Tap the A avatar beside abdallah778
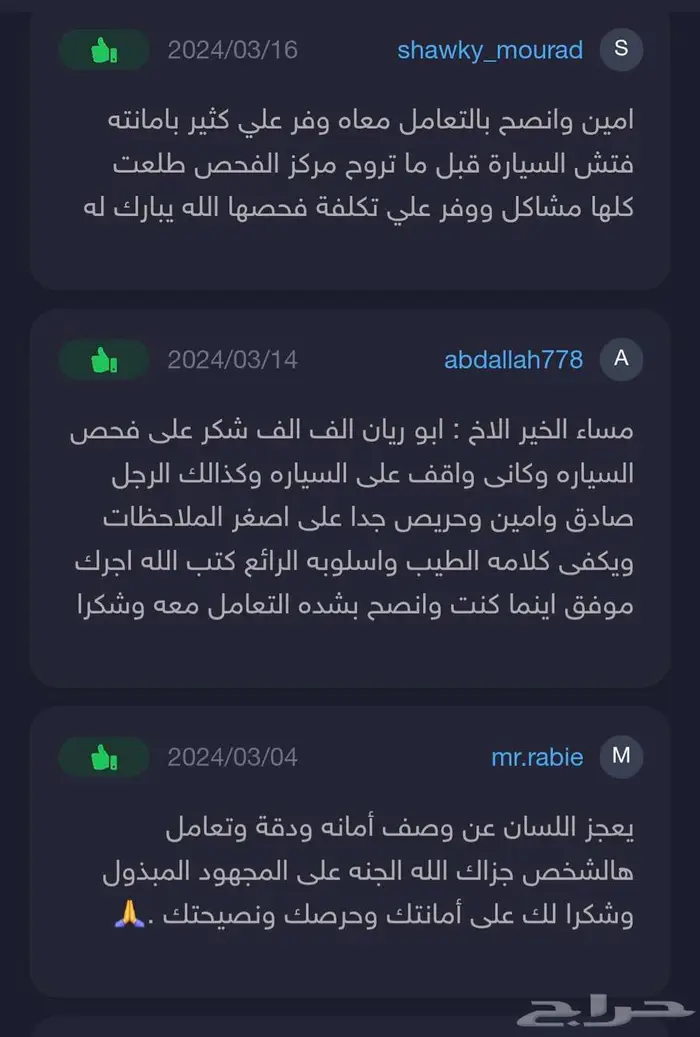700x1037 pixels. (x=621, y=358)
